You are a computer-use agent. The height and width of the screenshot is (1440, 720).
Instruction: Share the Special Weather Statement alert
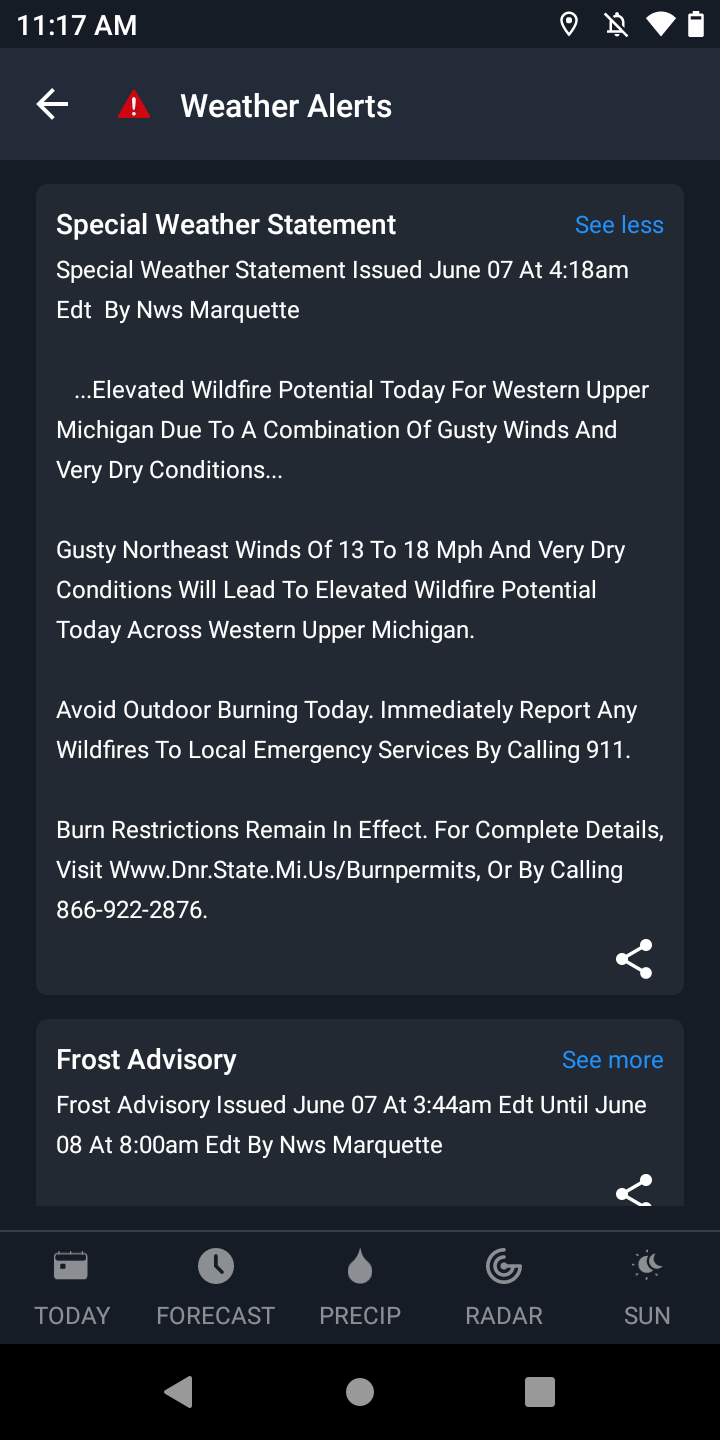tap(634, 959)
